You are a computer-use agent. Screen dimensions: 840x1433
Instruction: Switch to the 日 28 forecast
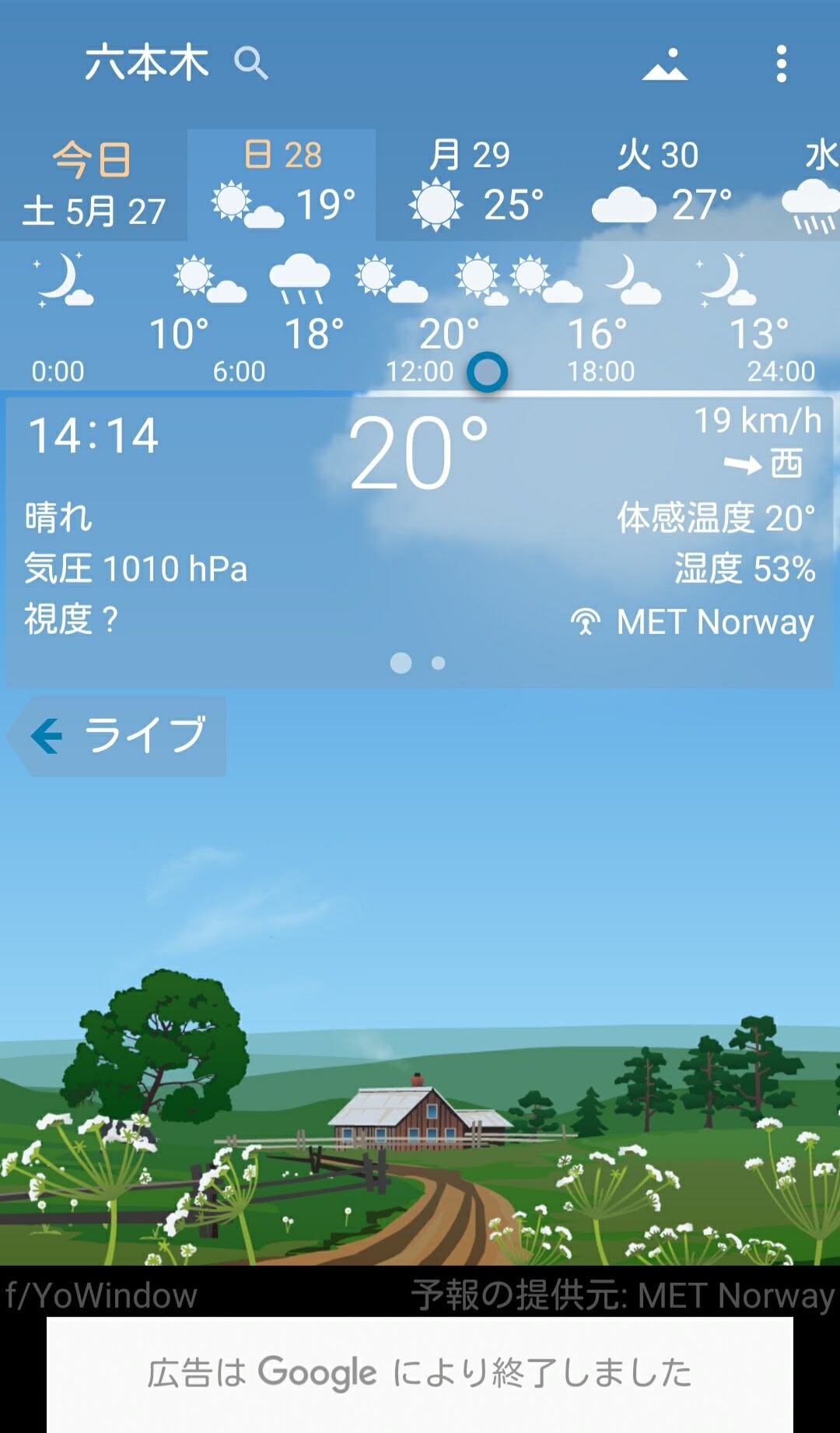282,185
